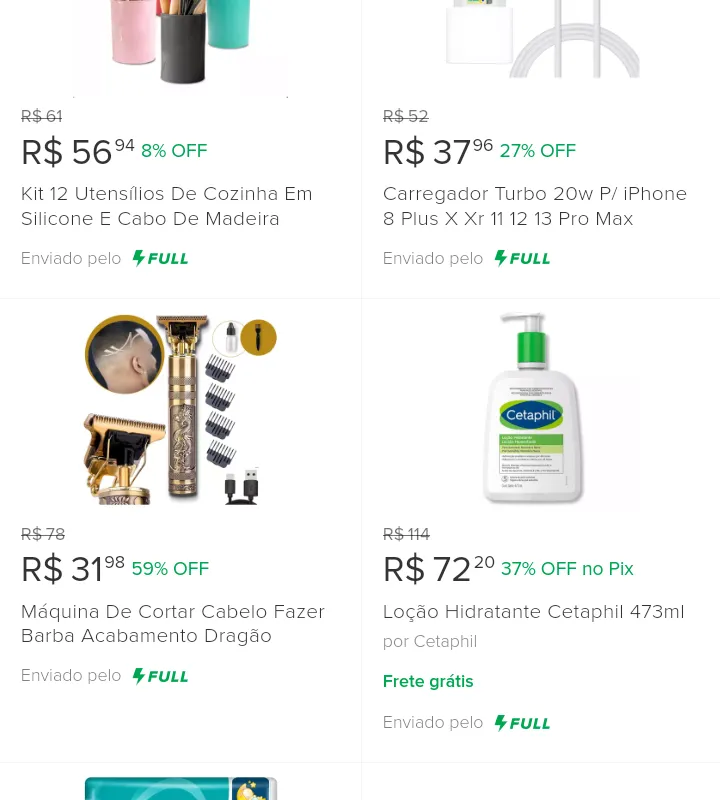Open 'Carregador Turbo 20w P/ iPhone' listing
This screenshot has width=720, height=800.
click(535, 206)
